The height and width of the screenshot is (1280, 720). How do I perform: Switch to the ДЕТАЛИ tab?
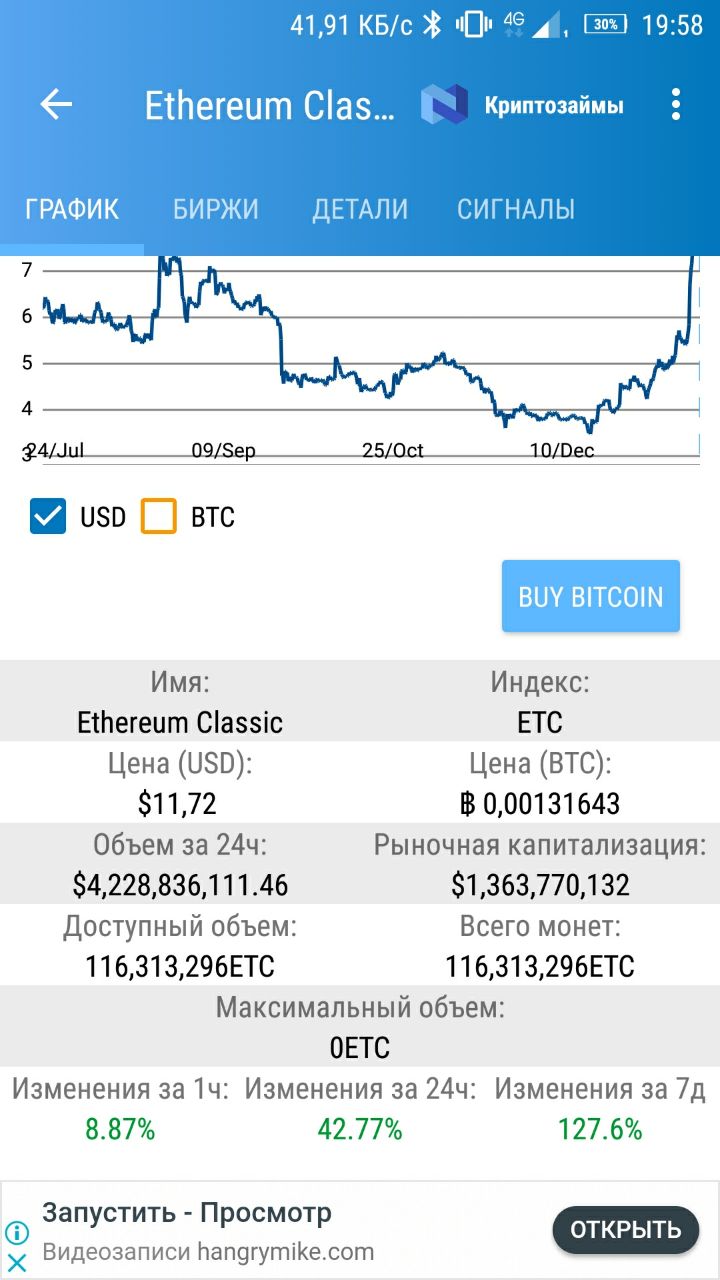360,209
